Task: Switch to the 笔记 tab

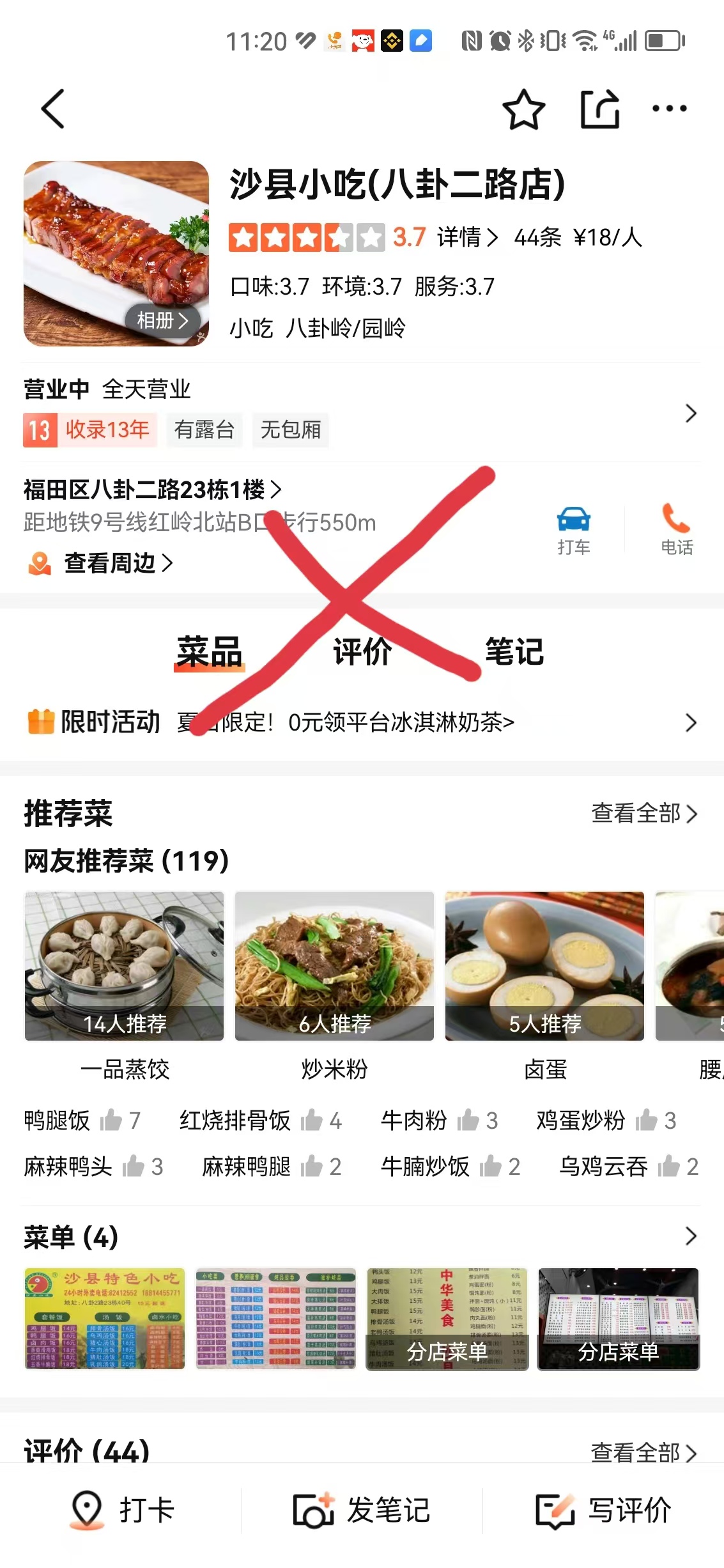Action: 514,652
